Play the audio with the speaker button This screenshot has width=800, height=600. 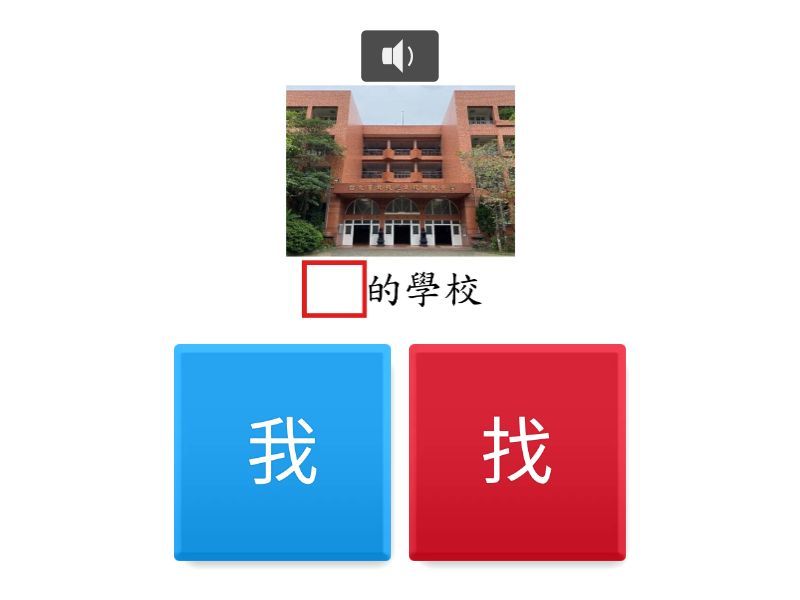point(399,56)
